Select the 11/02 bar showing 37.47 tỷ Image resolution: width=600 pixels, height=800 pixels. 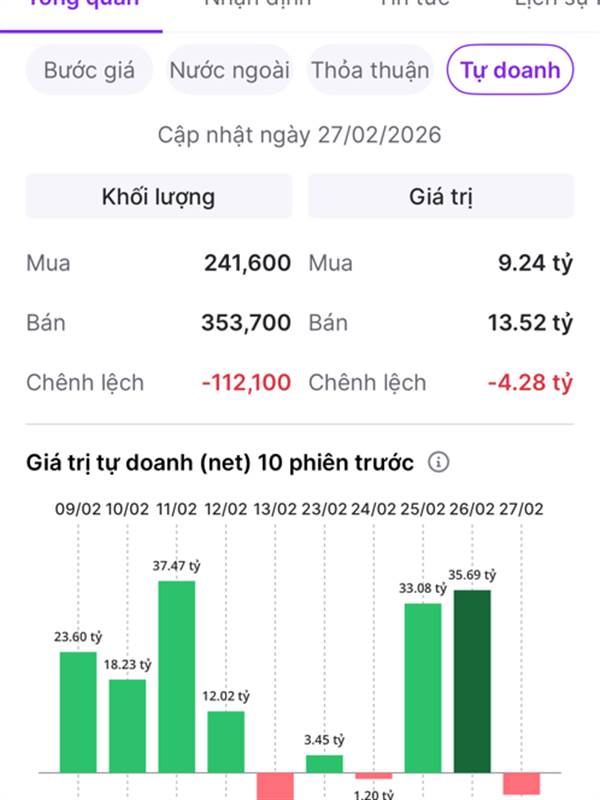coord(177,676)
